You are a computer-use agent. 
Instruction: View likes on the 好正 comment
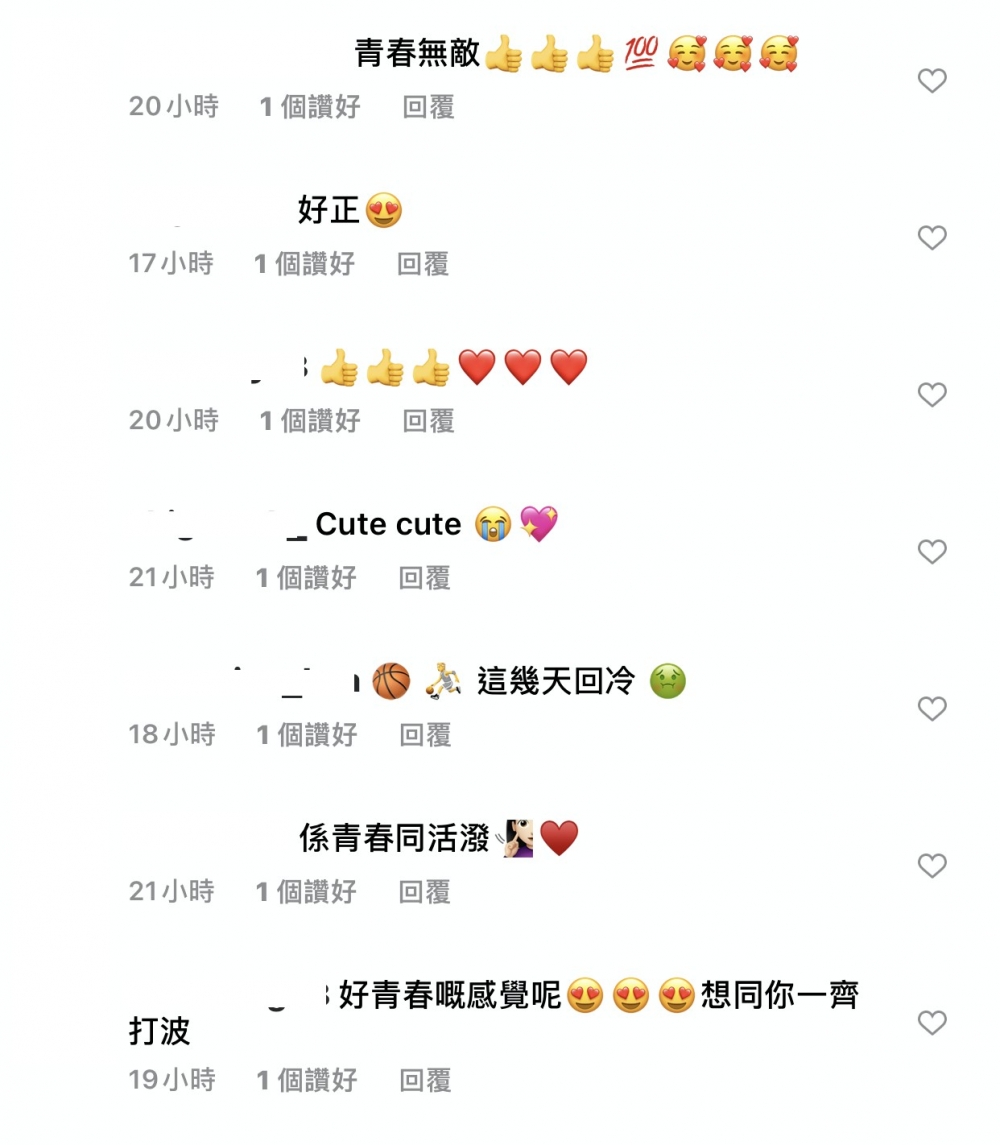point(304,264)
